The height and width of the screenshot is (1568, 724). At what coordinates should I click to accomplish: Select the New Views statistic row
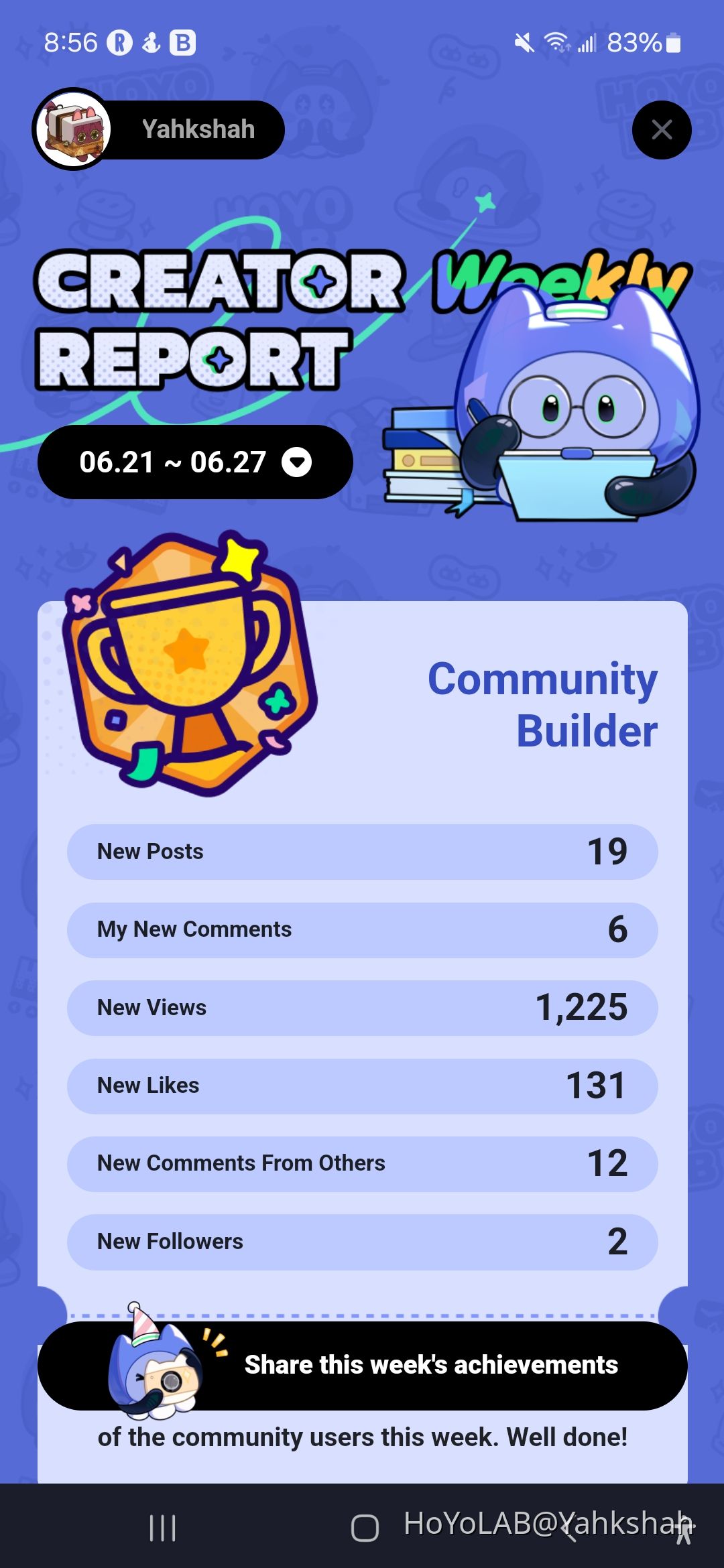[362, 1007]
